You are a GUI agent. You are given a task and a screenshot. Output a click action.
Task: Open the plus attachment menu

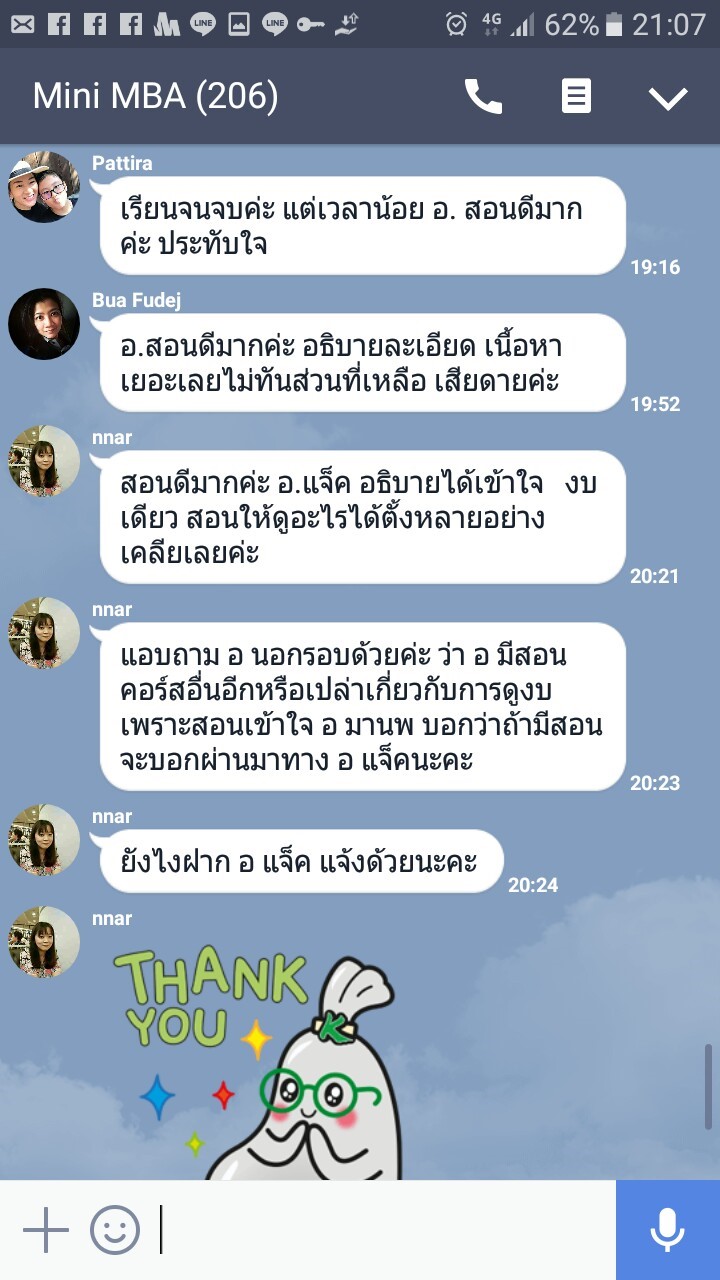pyautogui.click(x=46, y=1230)
